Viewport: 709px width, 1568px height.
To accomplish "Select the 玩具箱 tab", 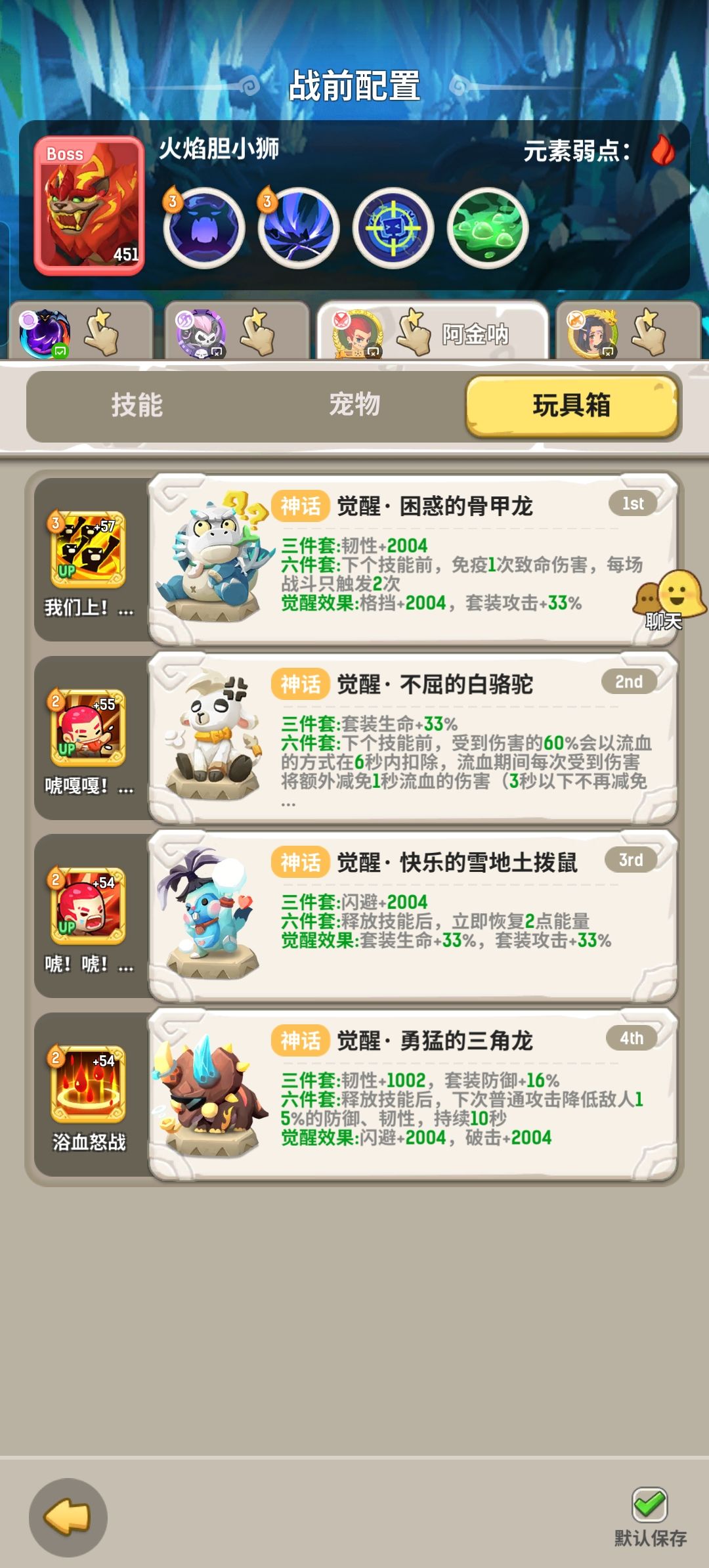I will (x=571, y=407).
